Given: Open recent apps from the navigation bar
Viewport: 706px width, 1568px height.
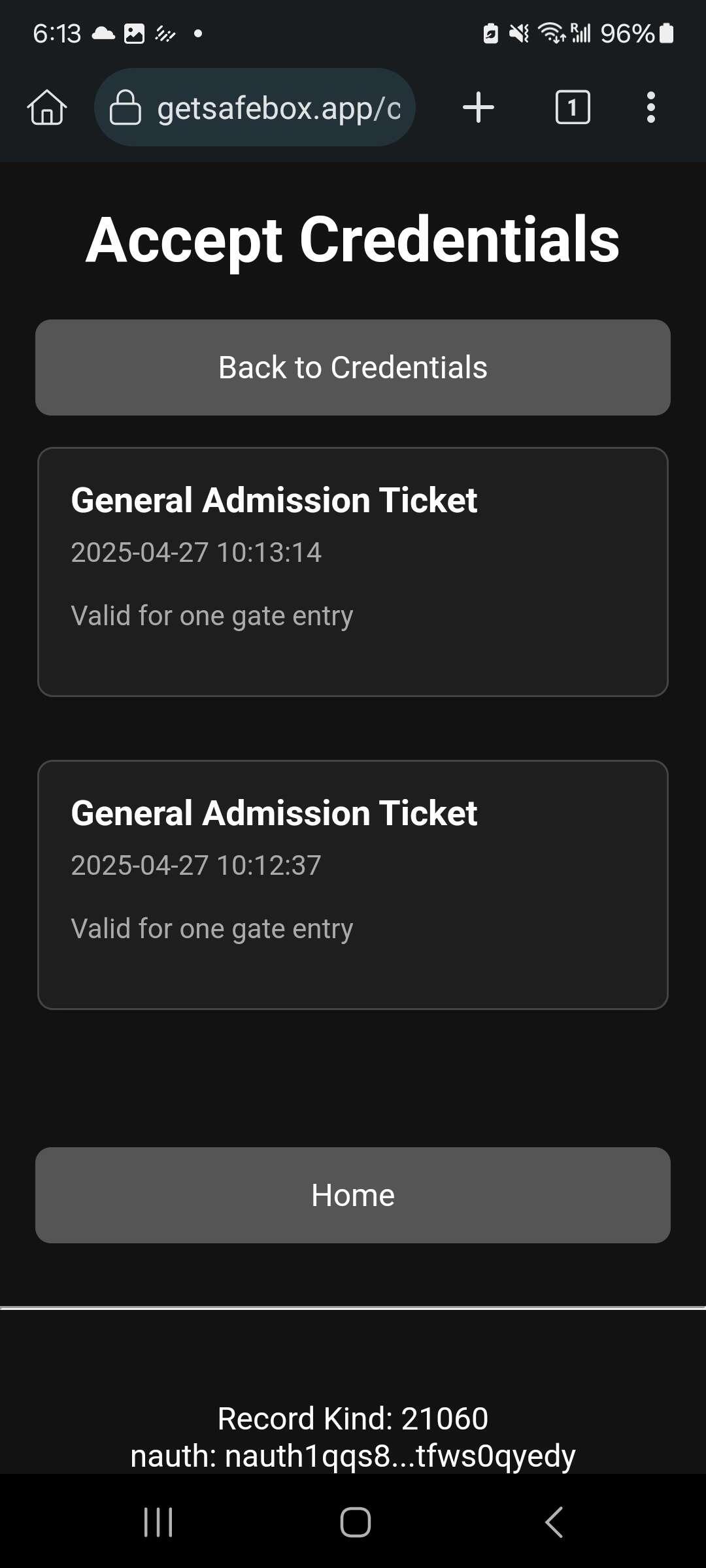Looking at the screenshot, I should click(x=158, y=1522).
